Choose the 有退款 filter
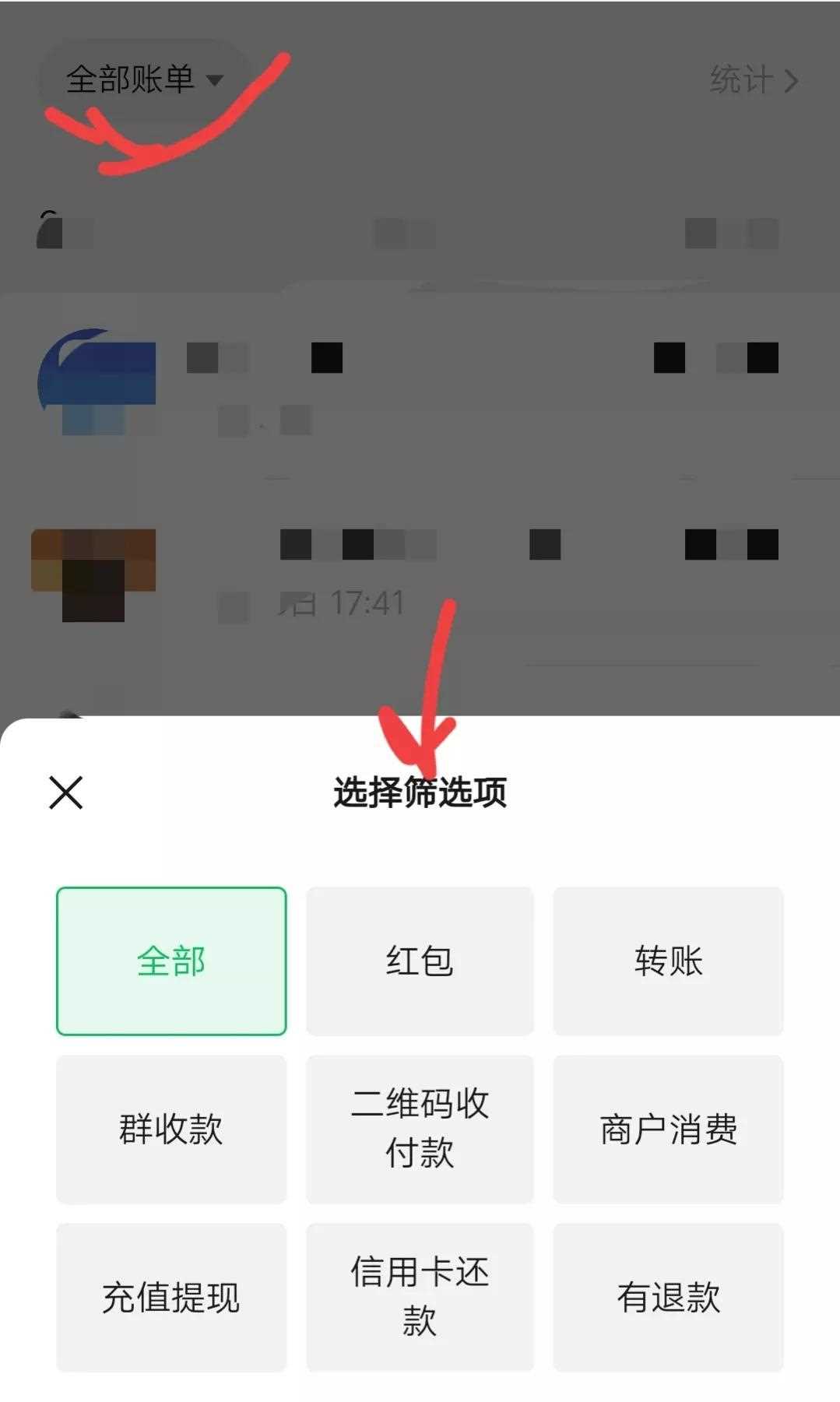This screenshot has width=840, height=1402. (668, 1297)
